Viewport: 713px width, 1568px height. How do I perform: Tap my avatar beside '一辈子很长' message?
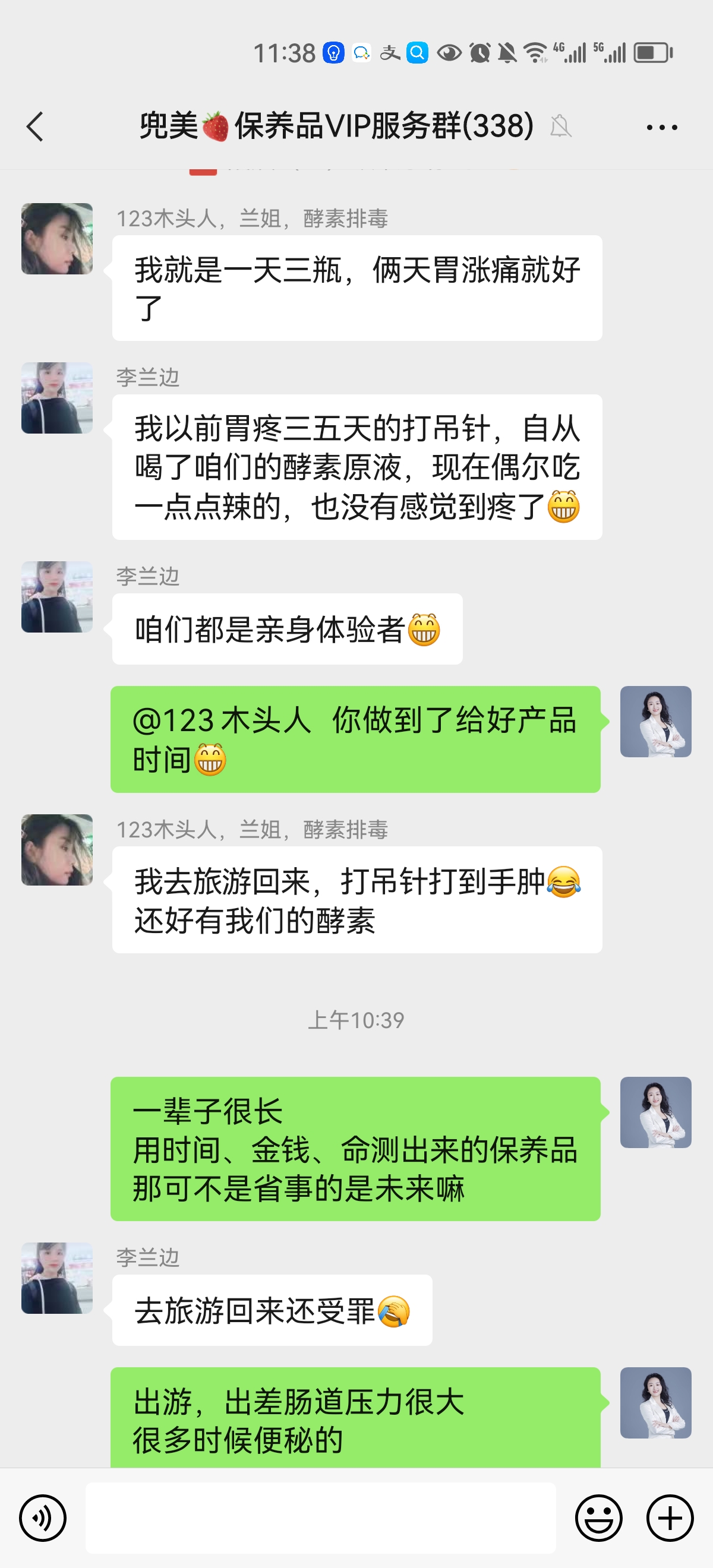pyautogui.click(x=655, y=1112)
